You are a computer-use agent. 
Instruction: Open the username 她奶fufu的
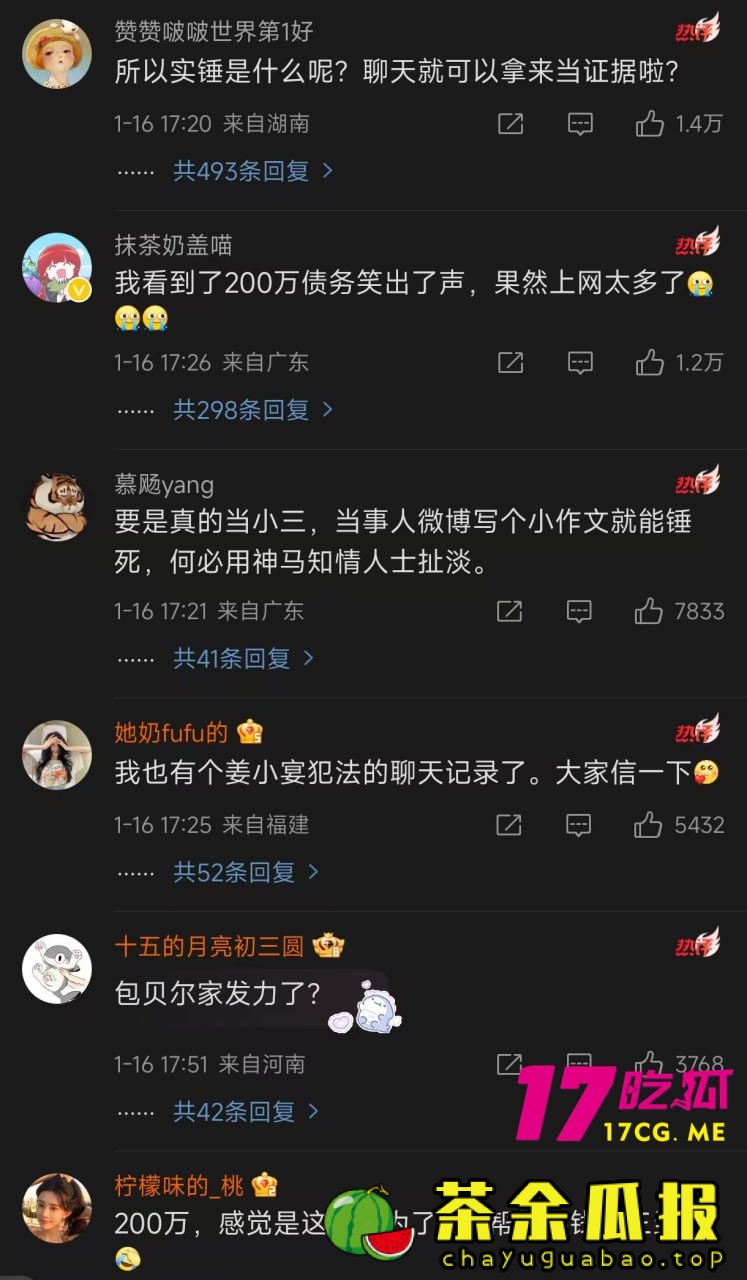(171, 733)
